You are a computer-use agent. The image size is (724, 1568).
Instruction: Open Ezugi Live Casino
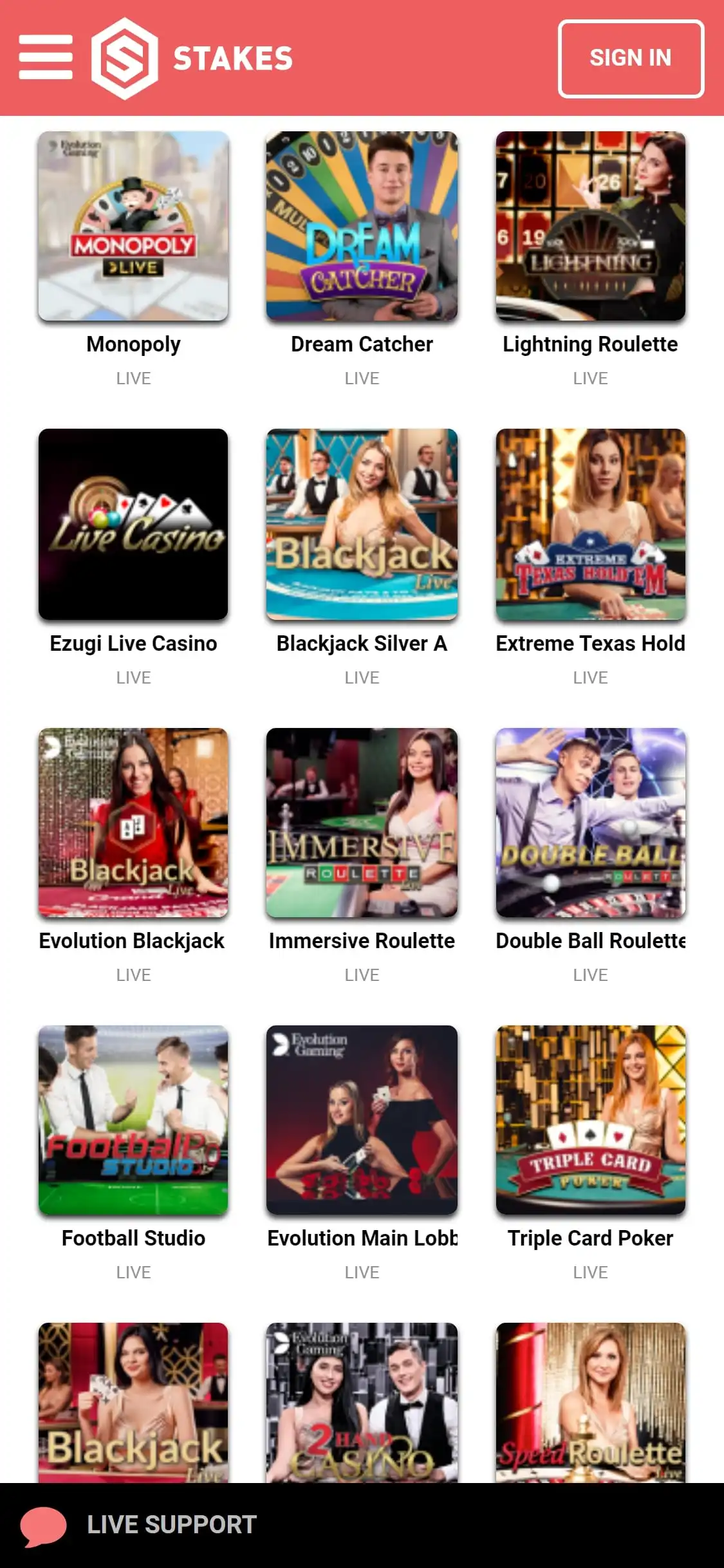133,524
